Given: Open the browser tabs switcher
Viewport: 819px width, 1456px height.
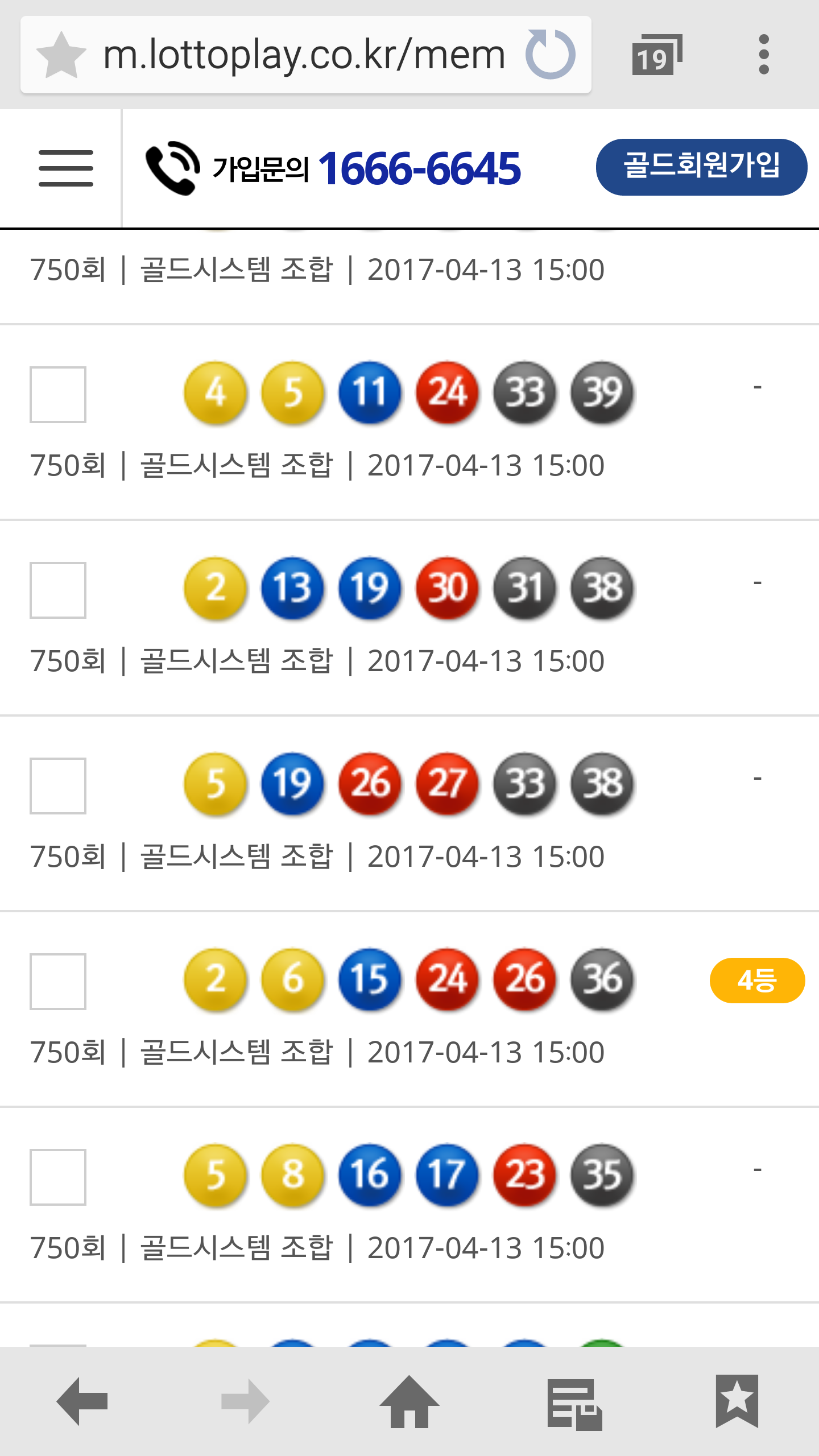Looking at the screenshot, I should (656, 55).
